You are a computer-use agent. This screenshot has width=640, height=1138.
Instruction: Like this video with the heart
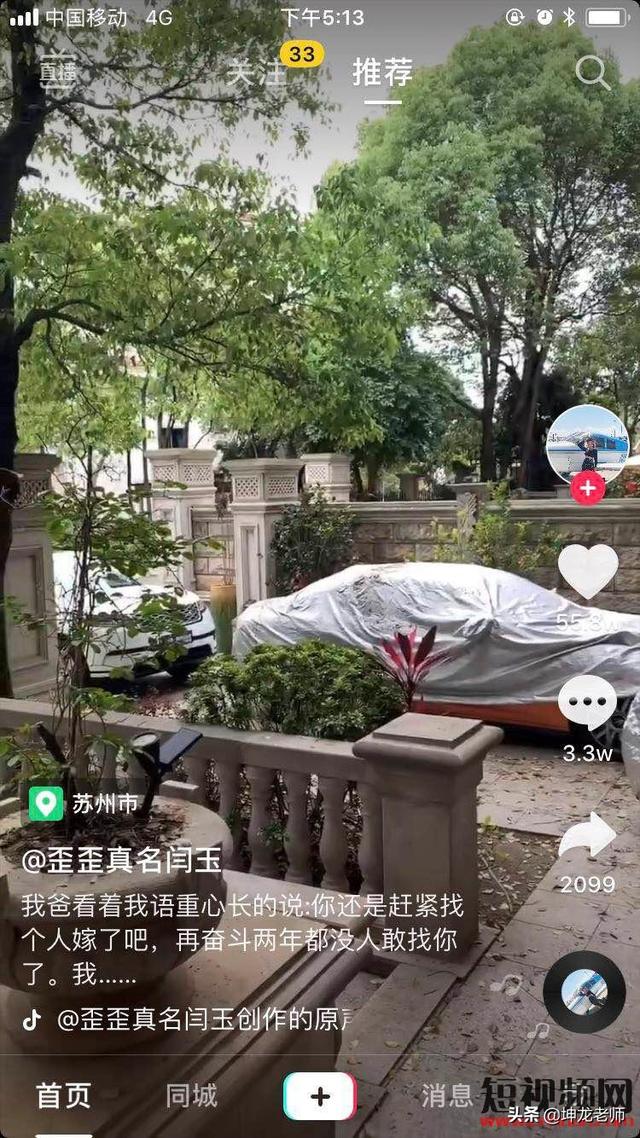tap(587, 572)
